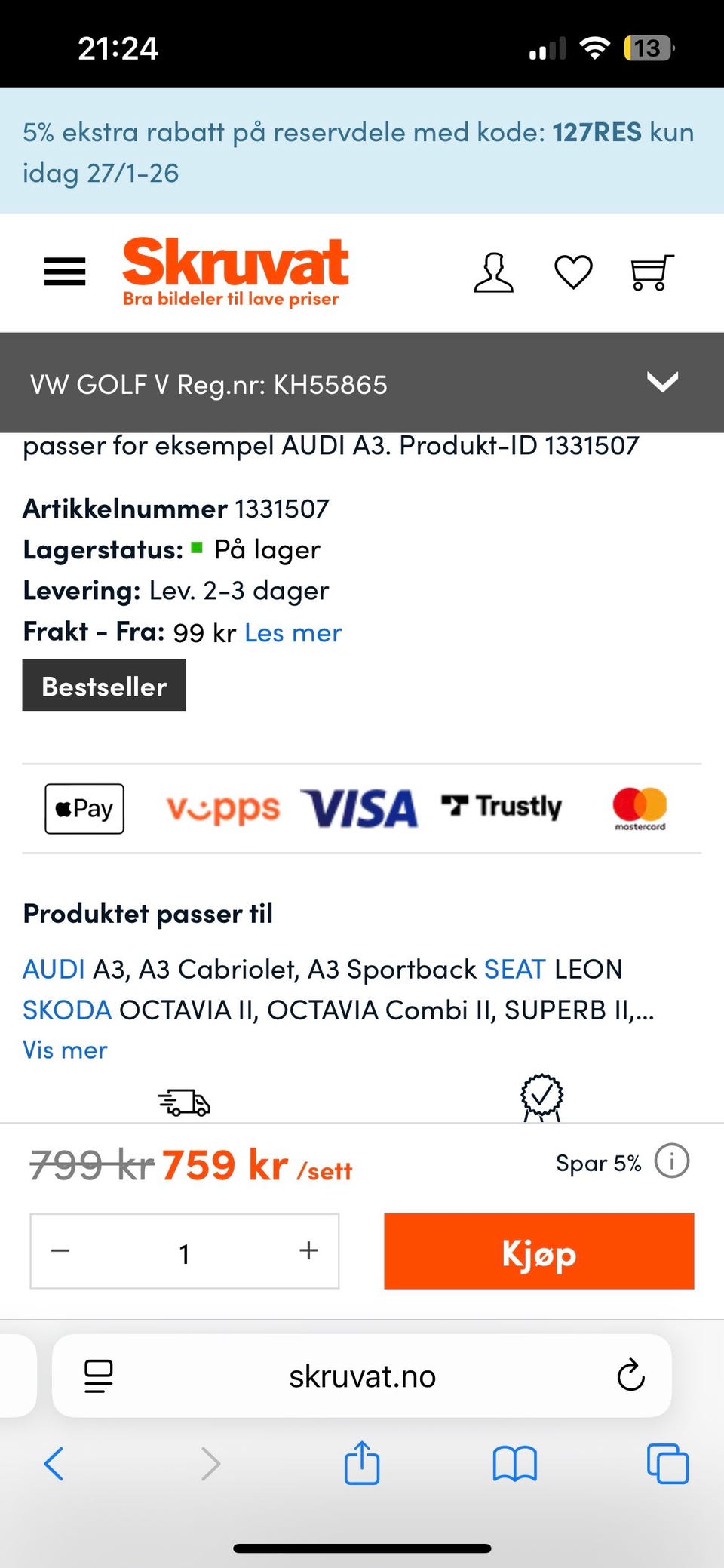Image resolution: width=724 pixels, height=1568 pixels.
Task: Go back to the previous page
Action: [x=54, y=1464]
